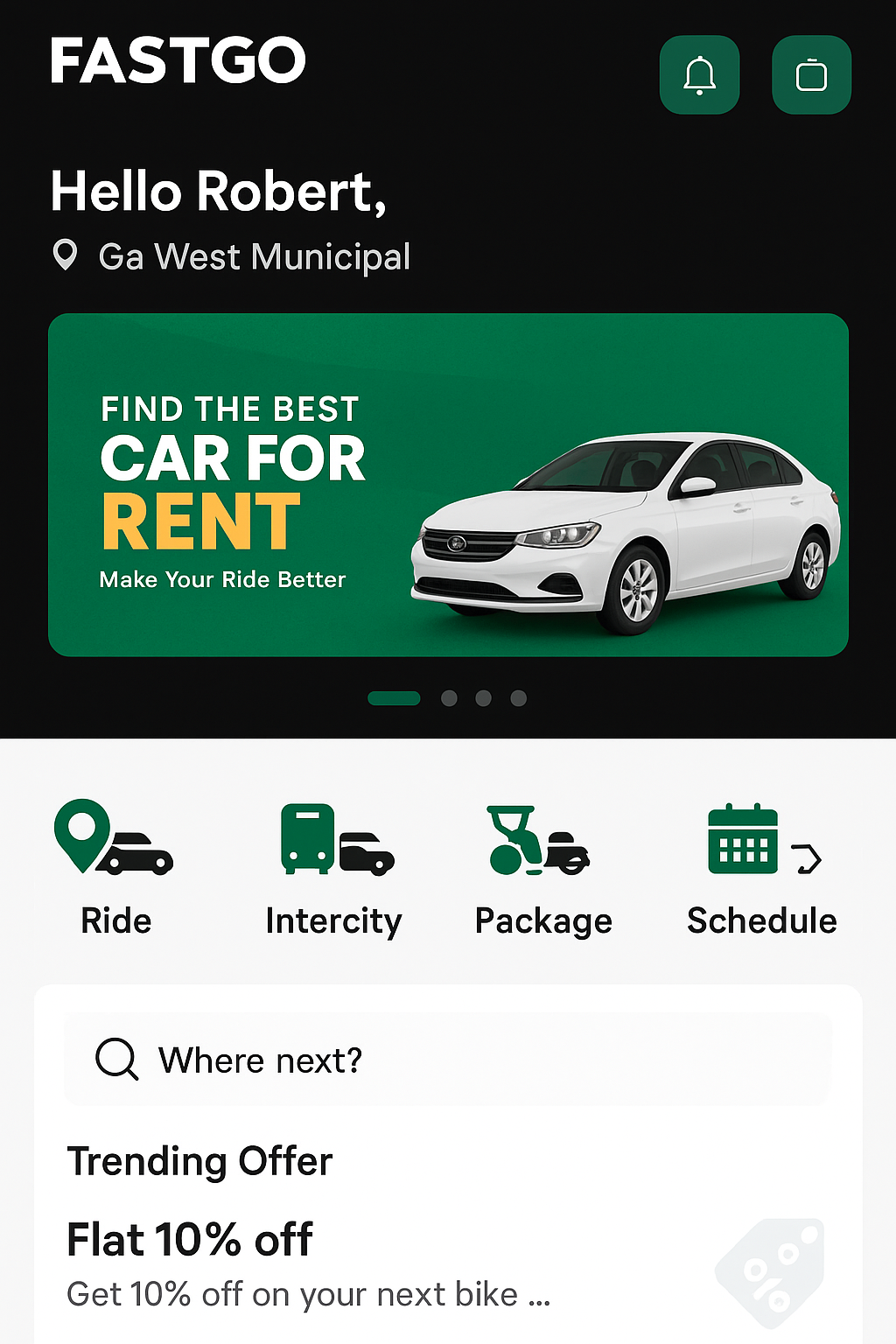Screen dimensions: 896x1344
Task: Open the square icon beside the bell
Action: point(811,75)
